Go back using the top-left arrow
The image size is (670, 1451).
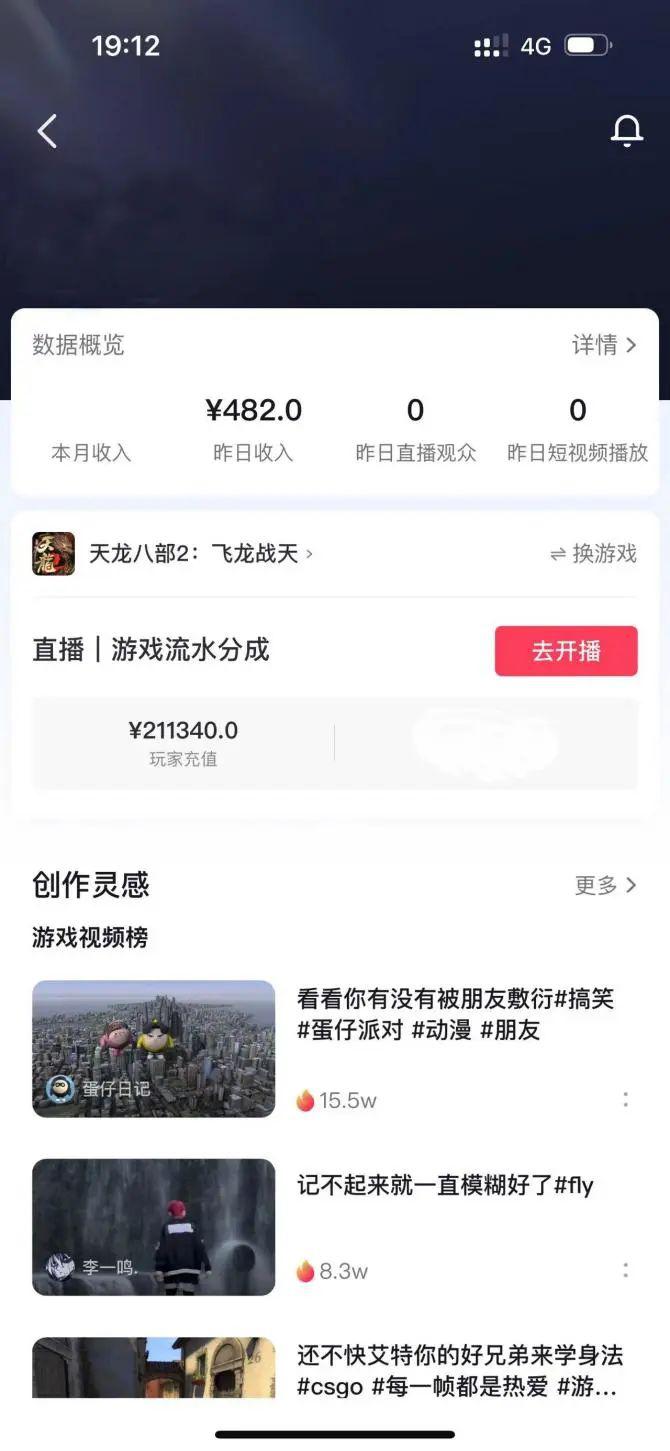tap(47, 131)
